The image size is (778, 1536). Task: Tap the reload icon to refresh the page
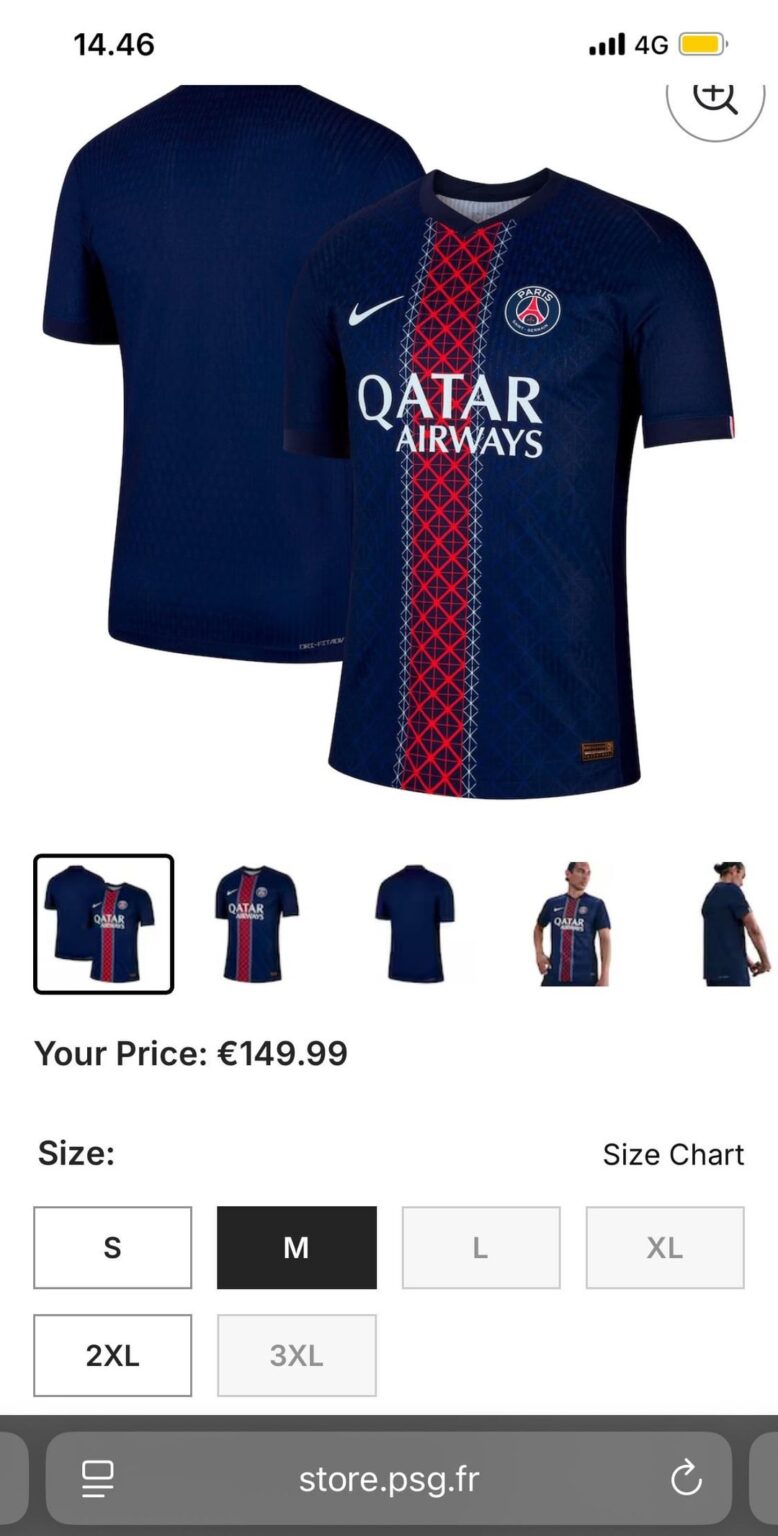[x=684, y=1479]
